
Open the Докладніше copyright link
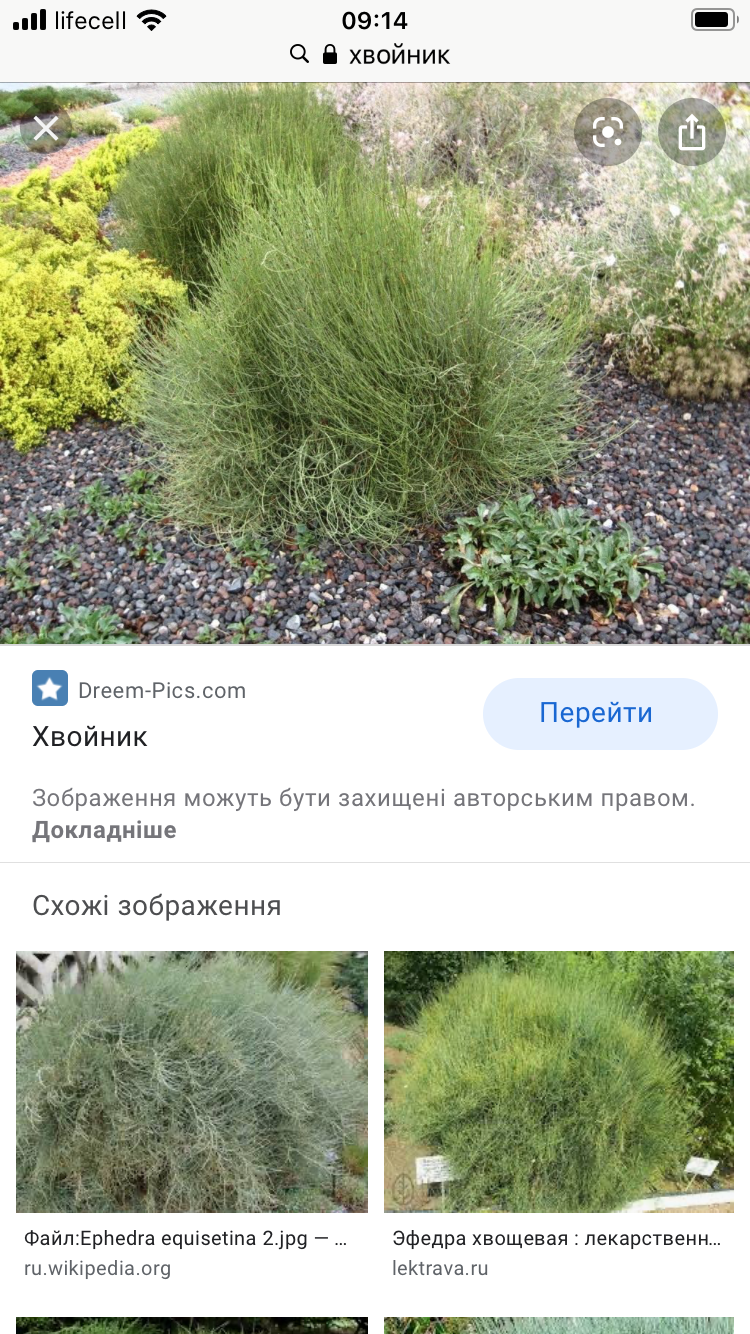click(x=104, y=830)
